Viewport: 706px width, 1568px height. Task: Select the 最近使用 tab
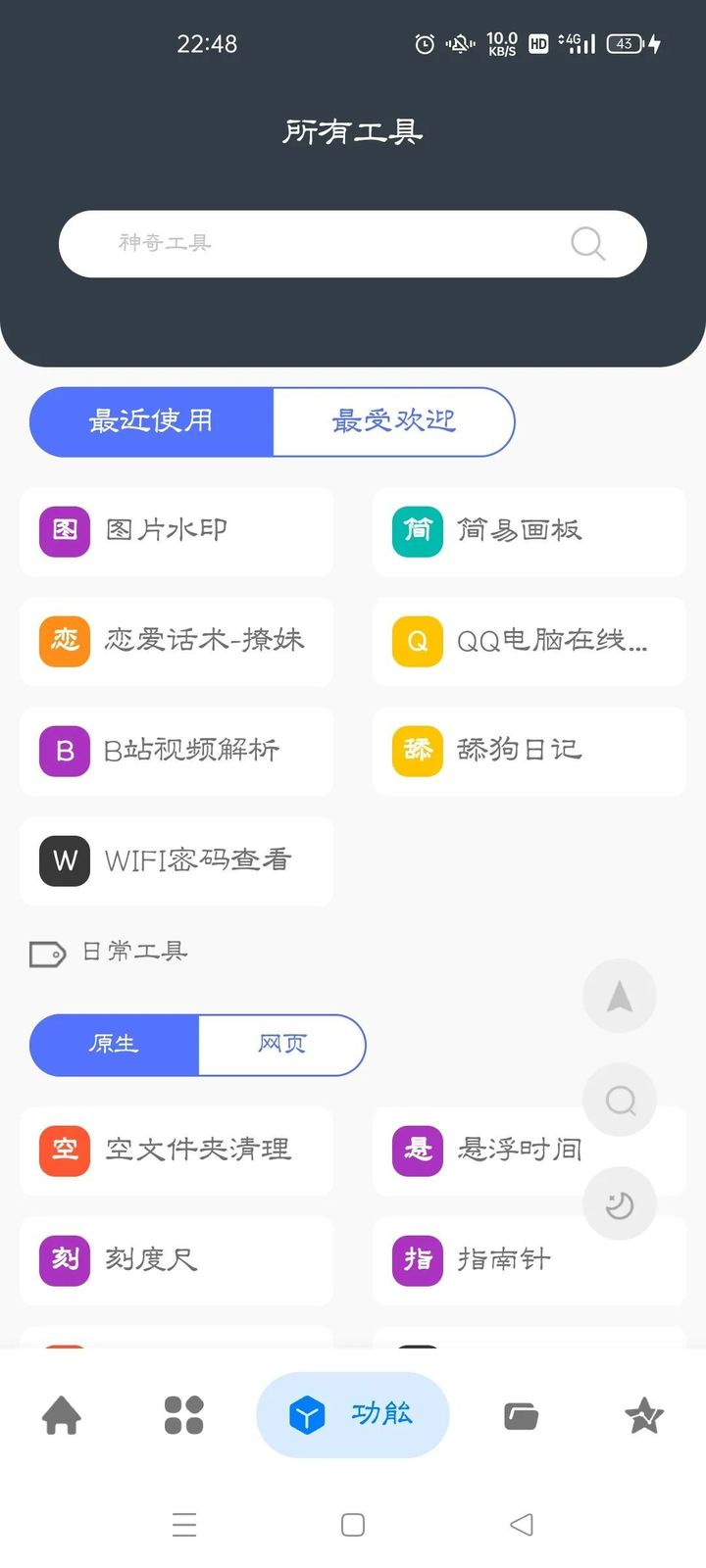pyautogui.click(x=151, y=421)
